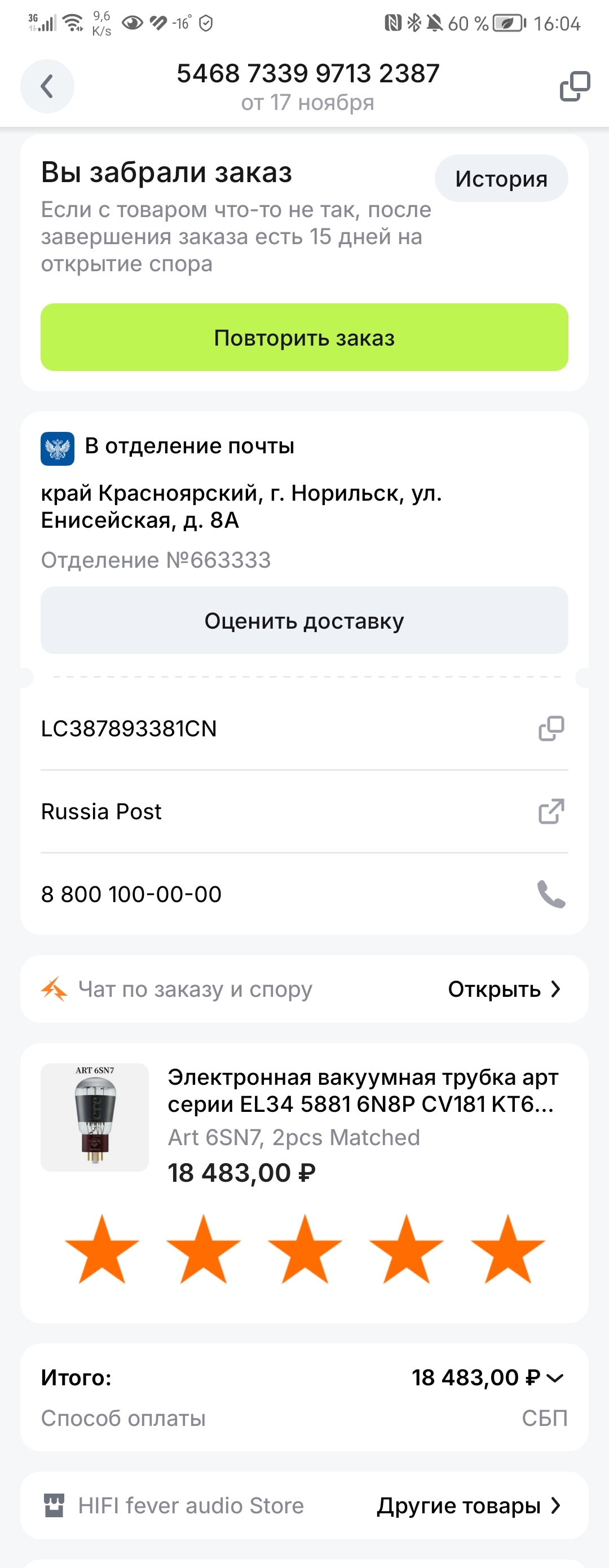Image resolution: width=609 pixels, height=1568 pixels.
Task: Copy the order number from the header
Action: [x=574, y=86]
